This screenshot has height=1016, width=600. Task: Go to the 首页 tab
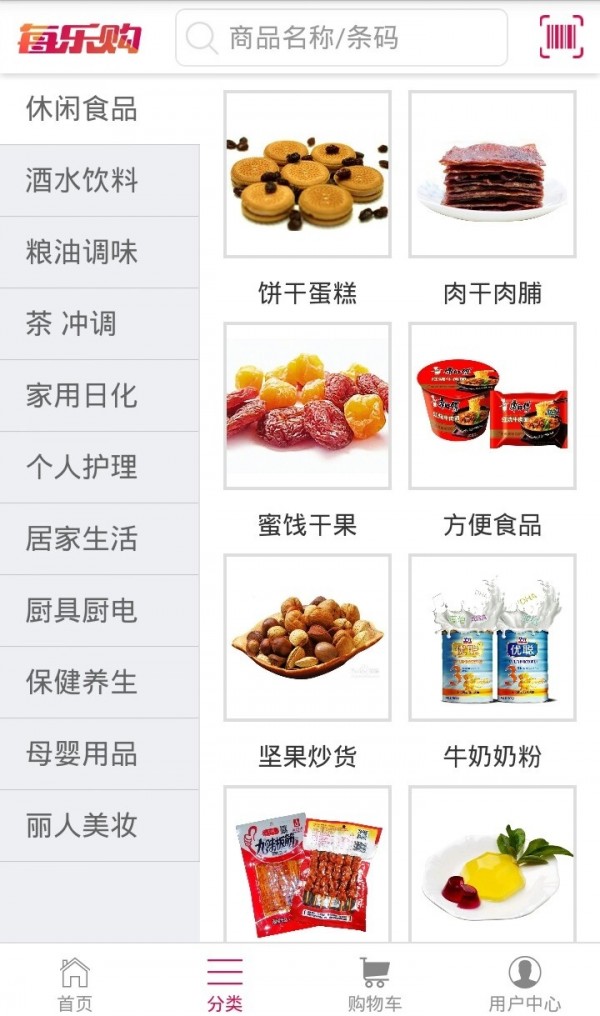[75, 984]
